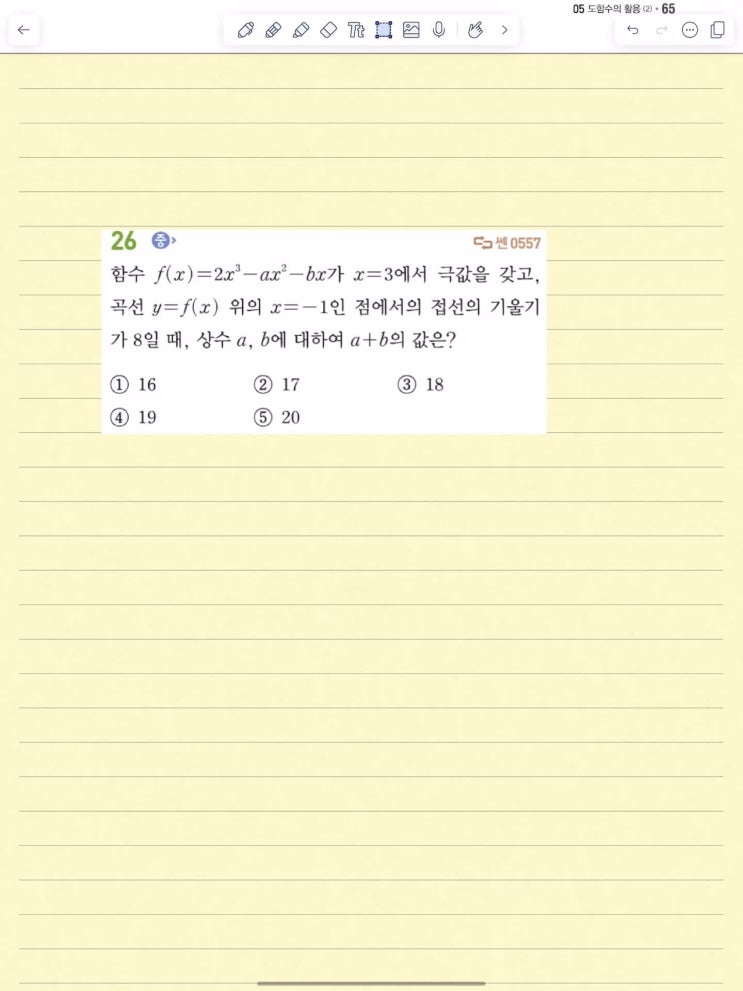The height and width of the screenshot is (991, 743).
Task: Open the more options menu
Action: (689, 30)
